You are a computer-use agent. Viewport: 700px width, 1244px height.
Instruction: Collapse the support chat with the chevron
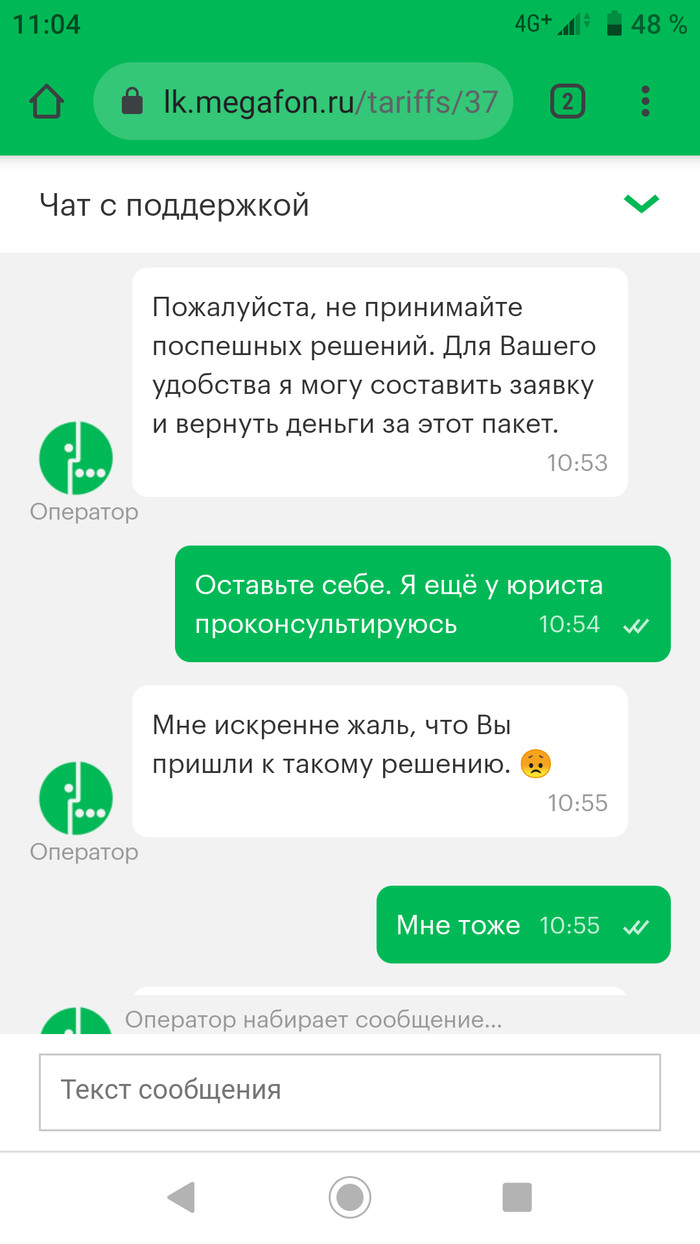tap(641, 205)
